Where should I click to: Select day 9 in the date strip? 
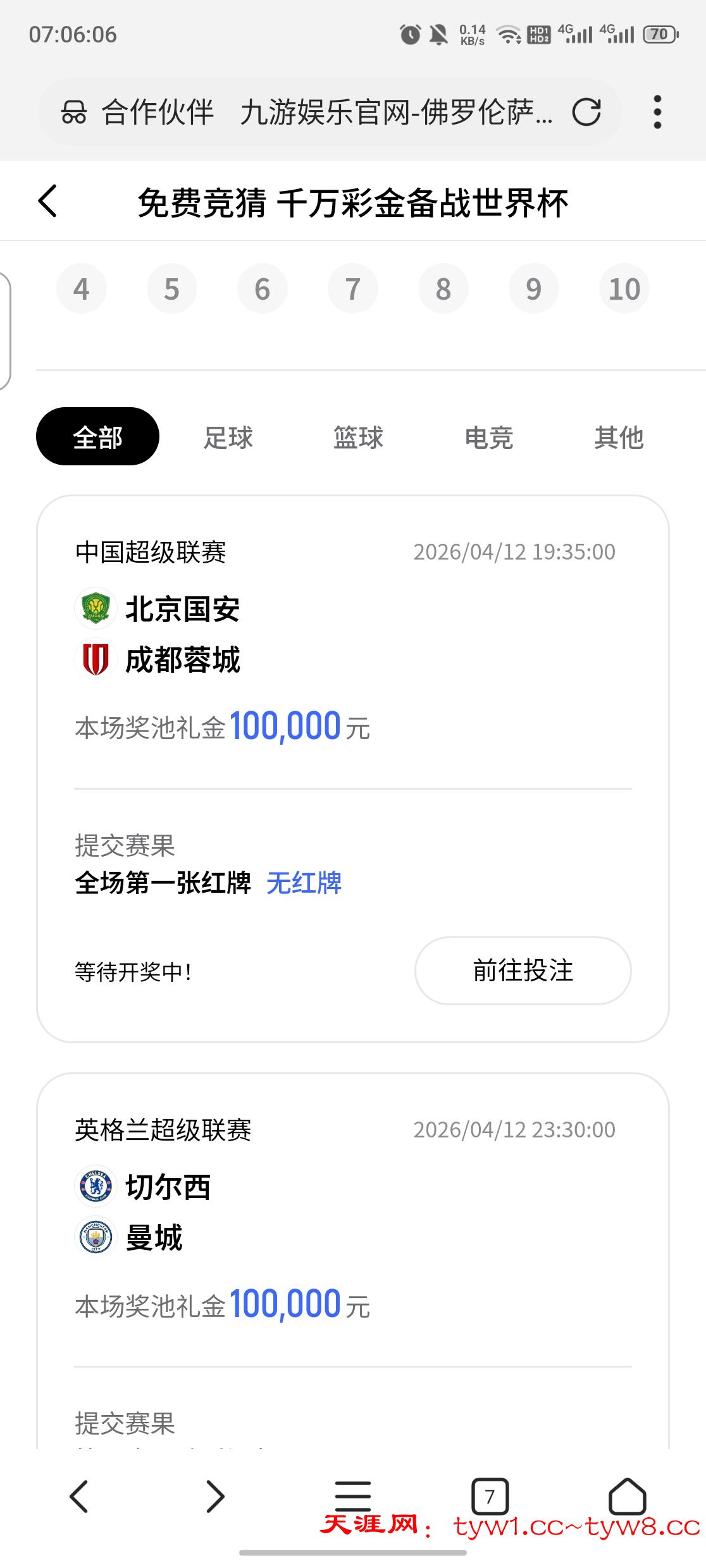coord(533,289)
